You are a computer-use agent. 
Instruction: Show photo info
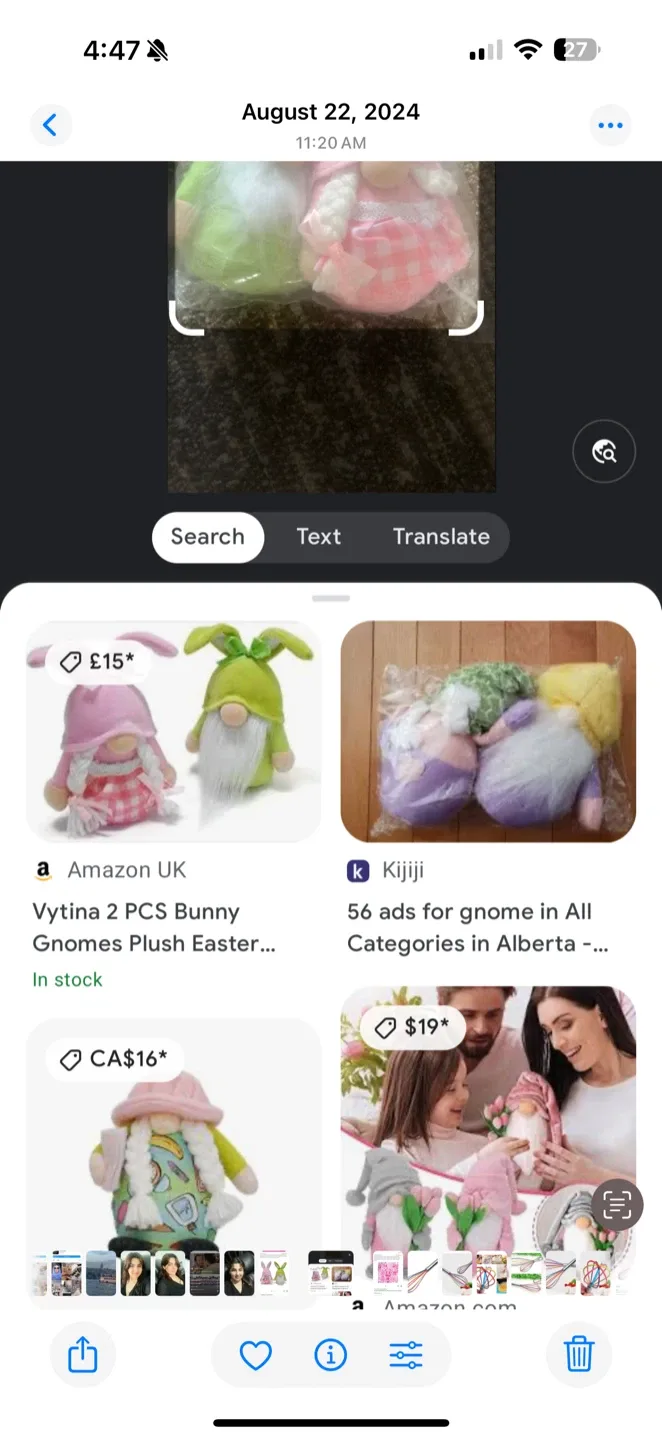pos(331,1355)
